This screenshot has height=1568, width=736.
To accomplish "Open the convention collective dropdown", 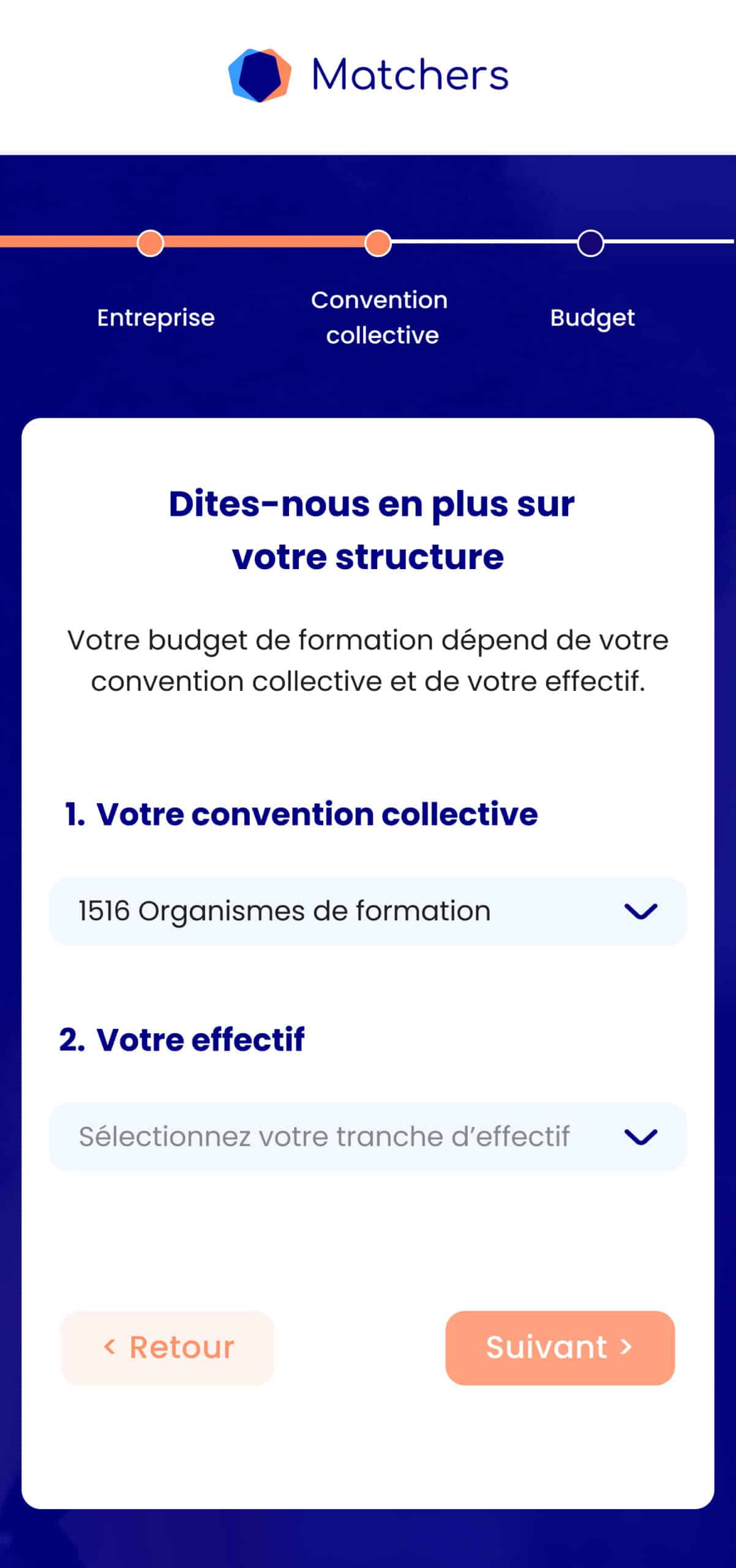I will click(x=367, y=911).
